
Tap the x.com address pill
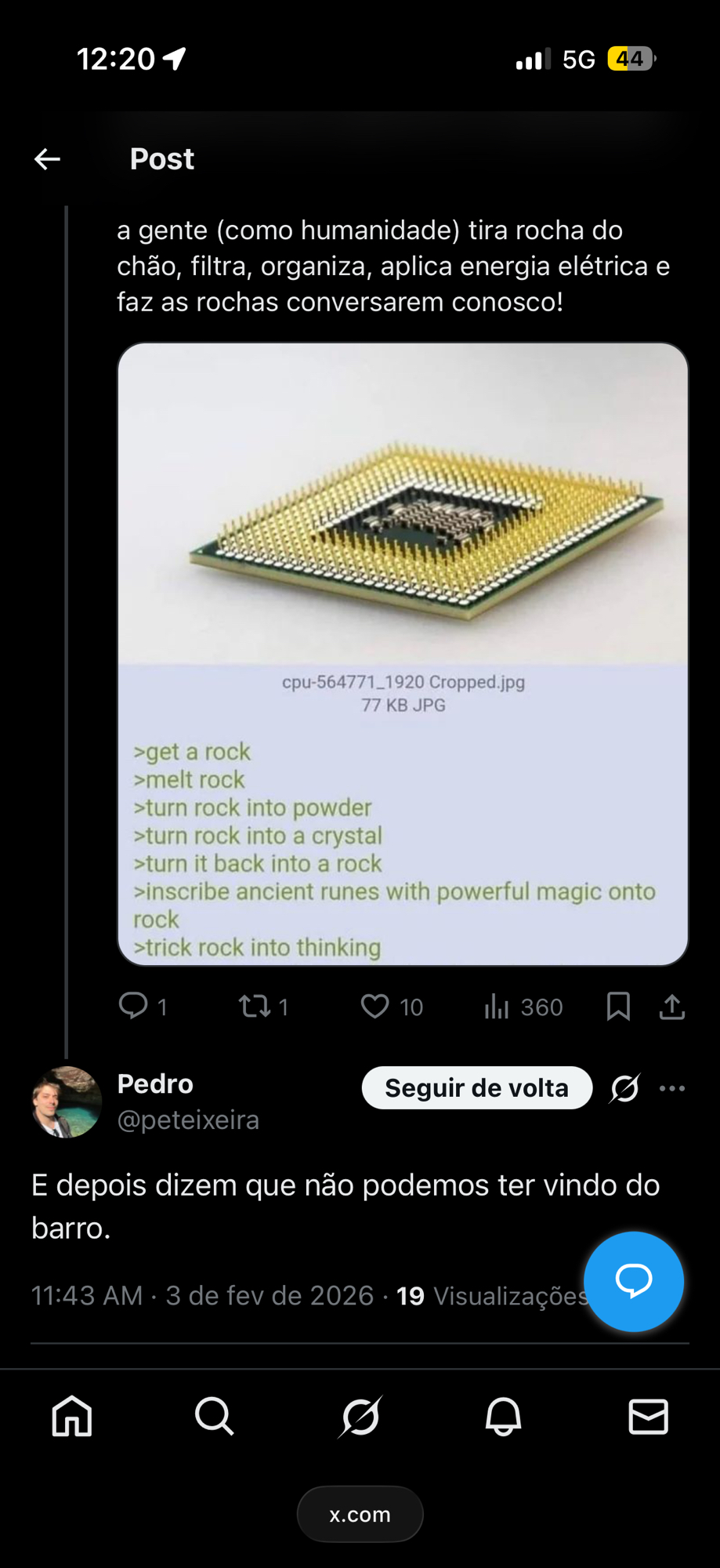pos(360,1514)
